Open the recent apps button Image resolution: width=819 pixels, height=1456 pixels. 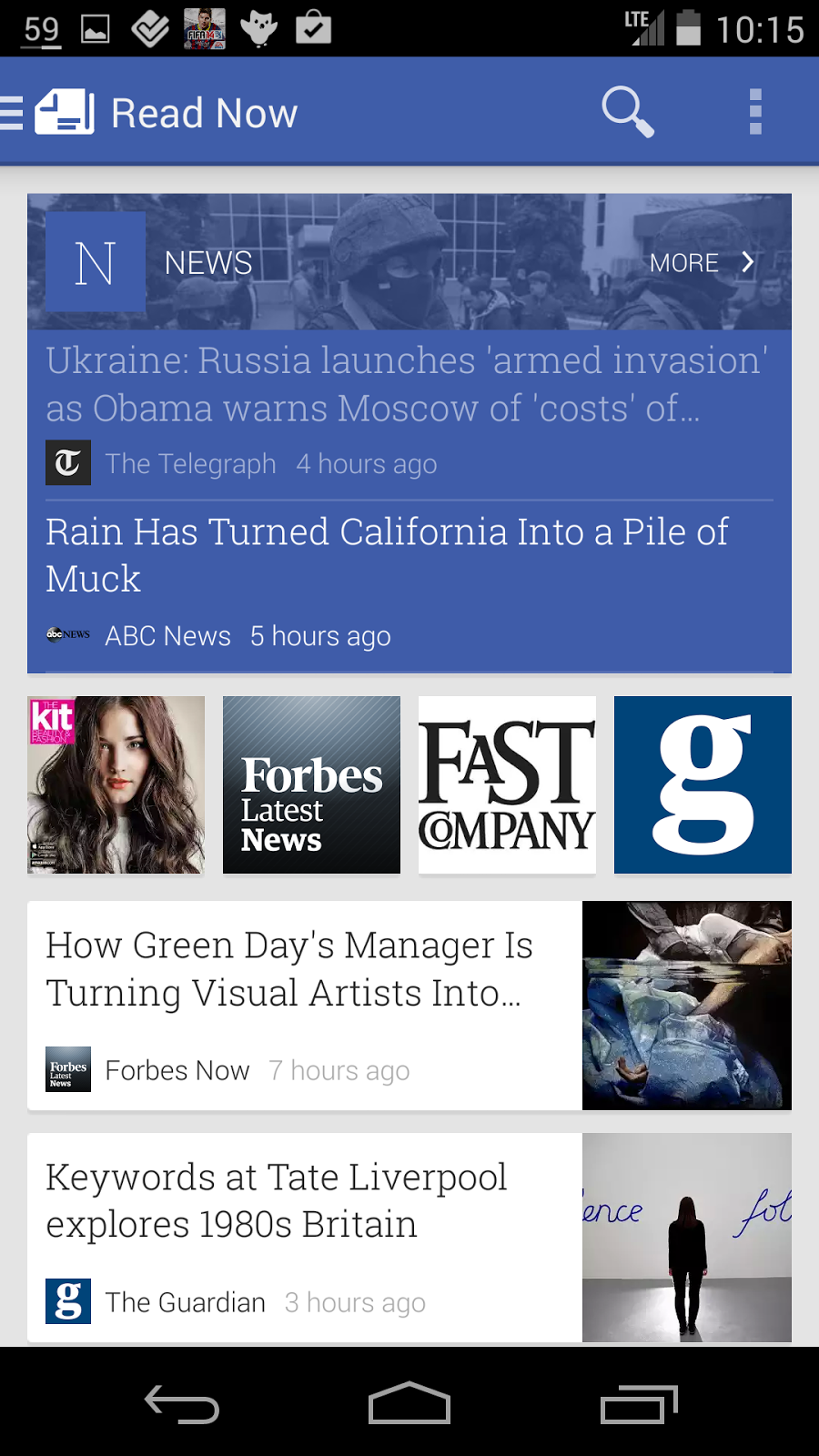(x=639, y=1403)
